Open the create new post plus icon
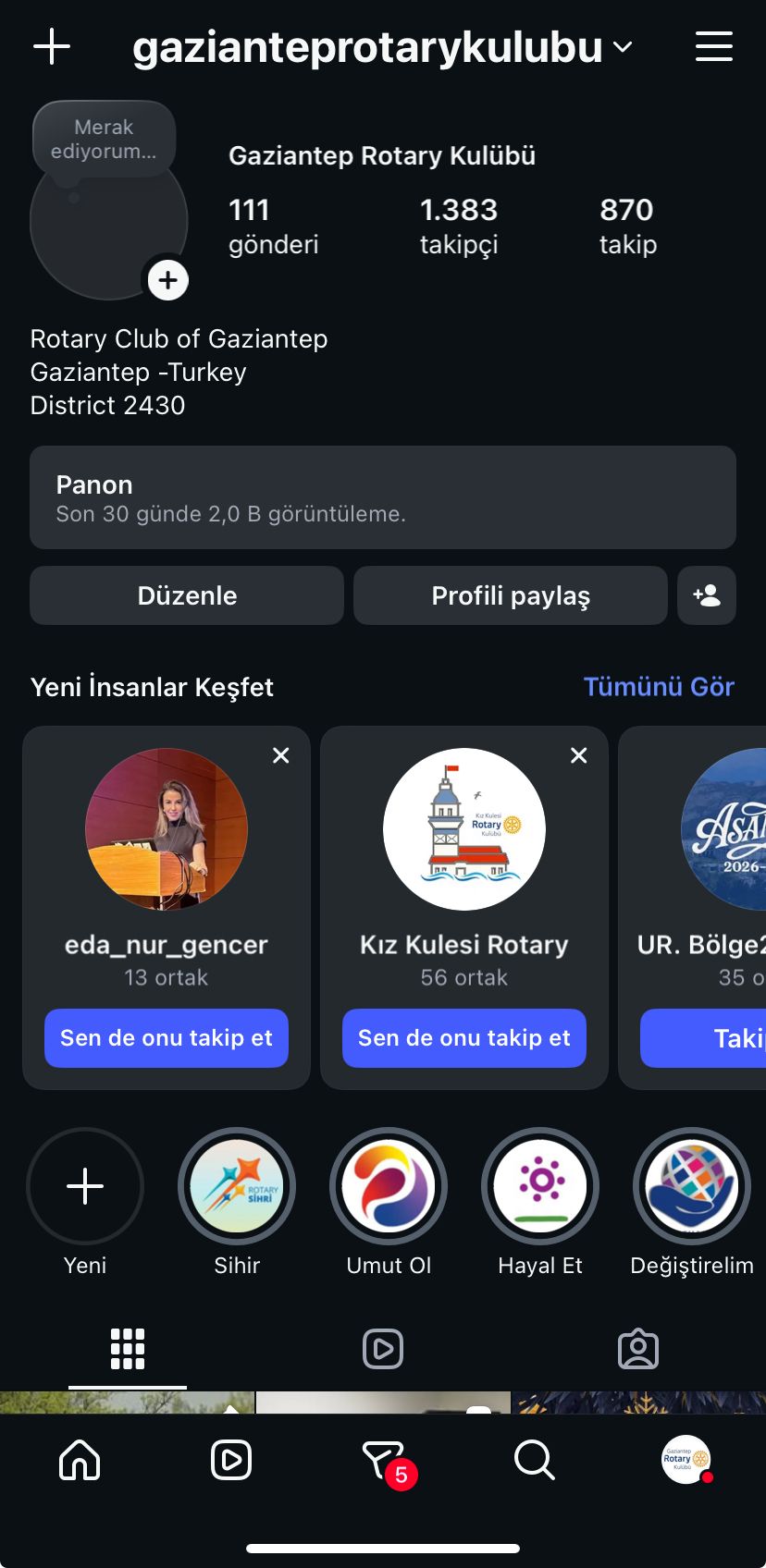 52,46
